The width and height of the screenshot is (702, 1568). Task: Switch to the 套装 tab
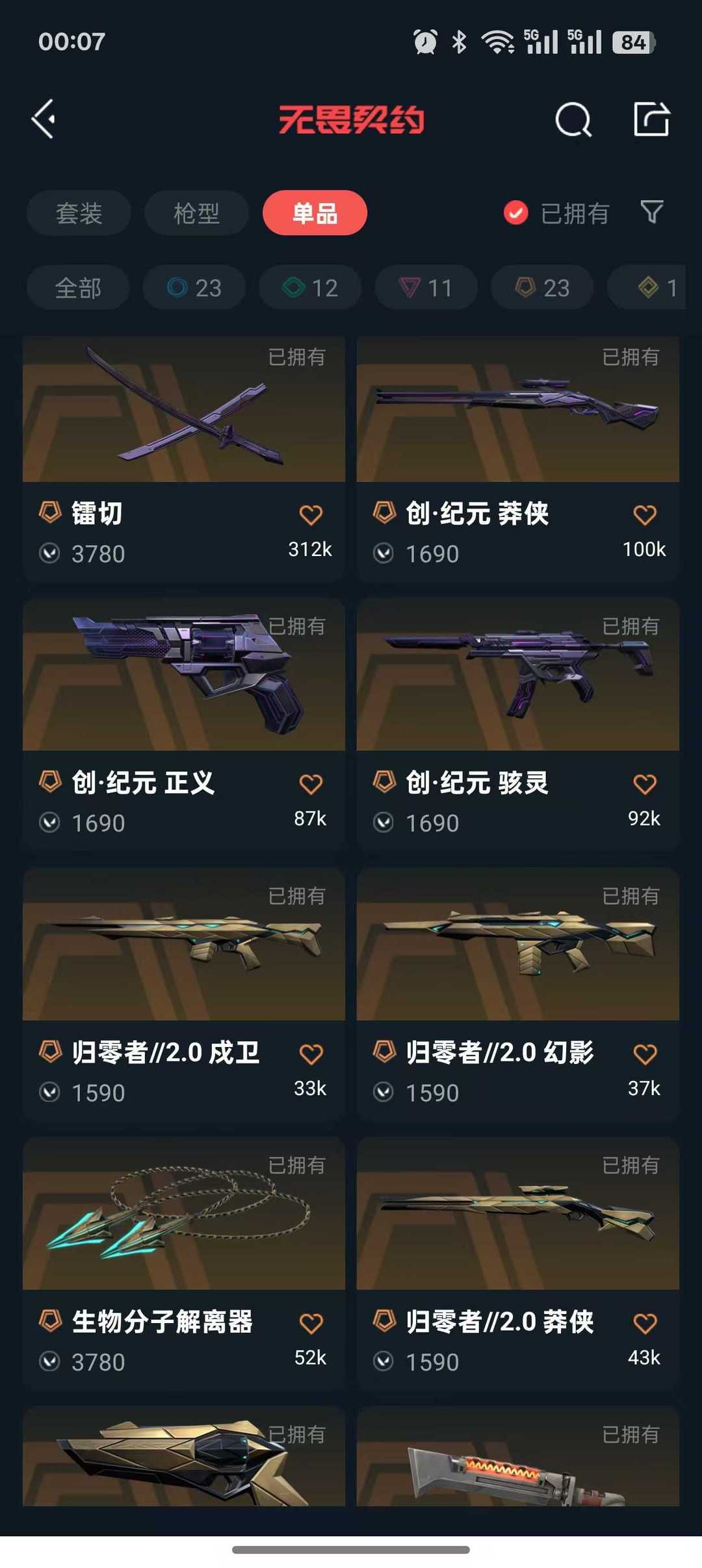point(78,213)
